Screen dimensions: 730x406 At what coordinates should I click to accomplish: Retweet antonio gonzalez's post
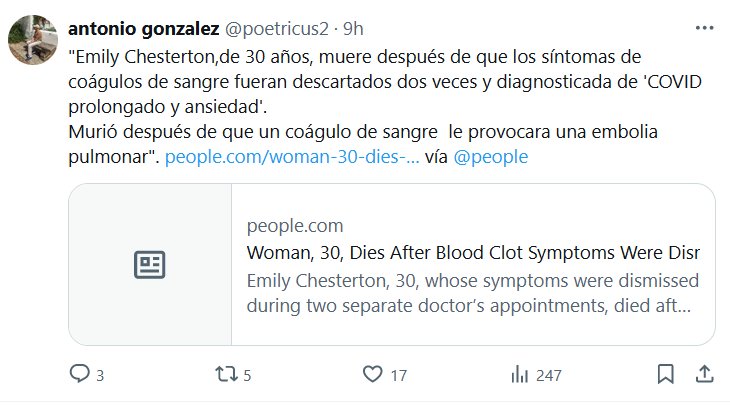coord(227,374)
